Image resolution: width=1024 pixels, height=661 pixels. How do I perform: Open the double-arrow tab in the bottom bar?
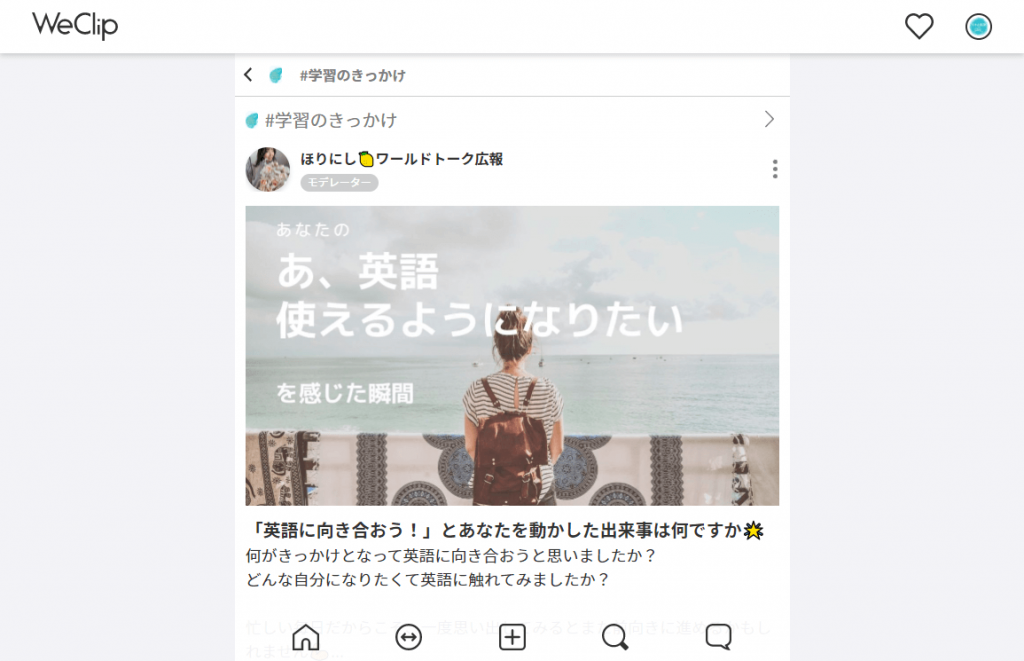[409, 637]
